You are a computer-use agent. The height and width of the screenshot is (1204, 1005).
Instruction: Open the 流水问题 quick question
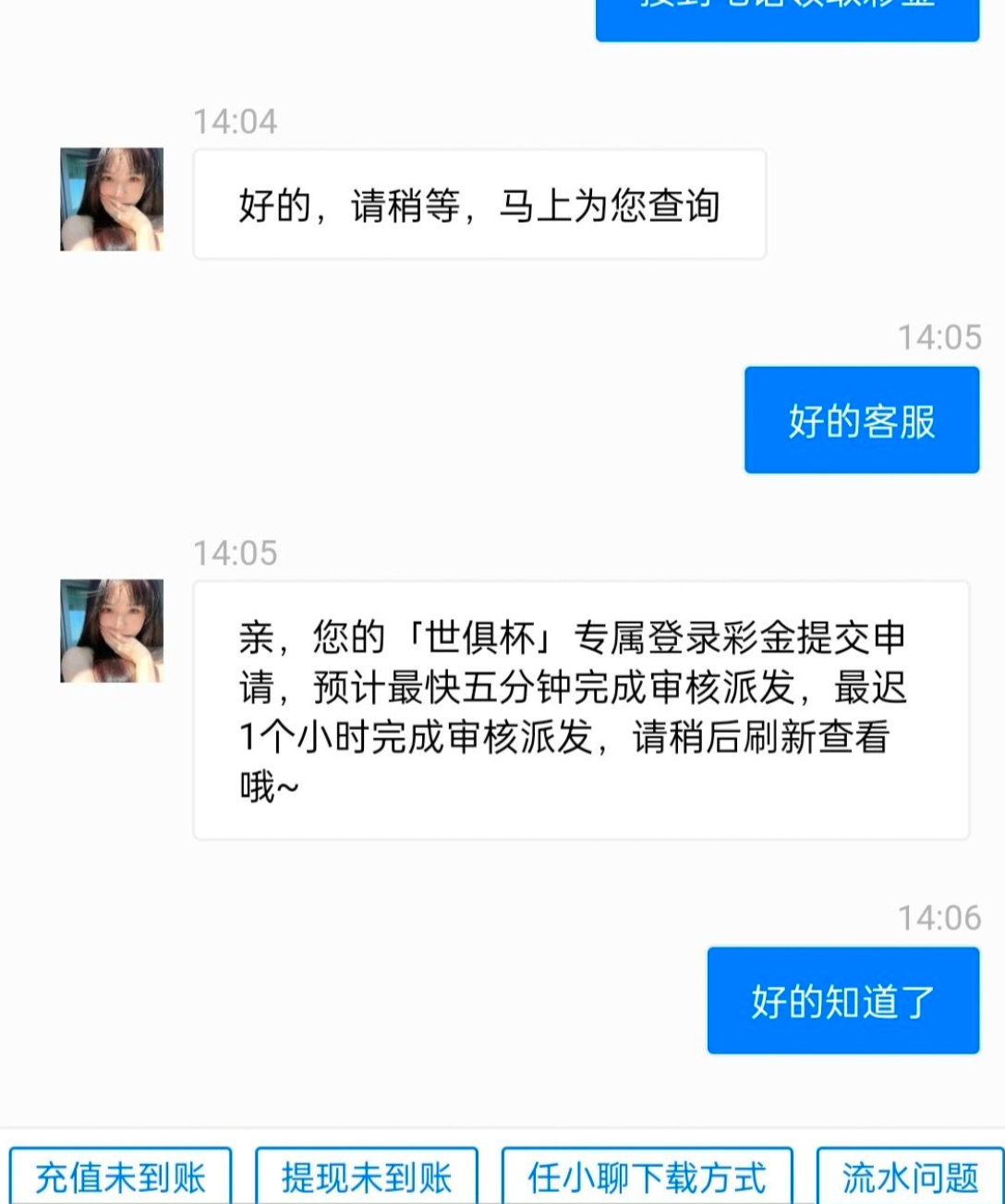[910, 1177]
